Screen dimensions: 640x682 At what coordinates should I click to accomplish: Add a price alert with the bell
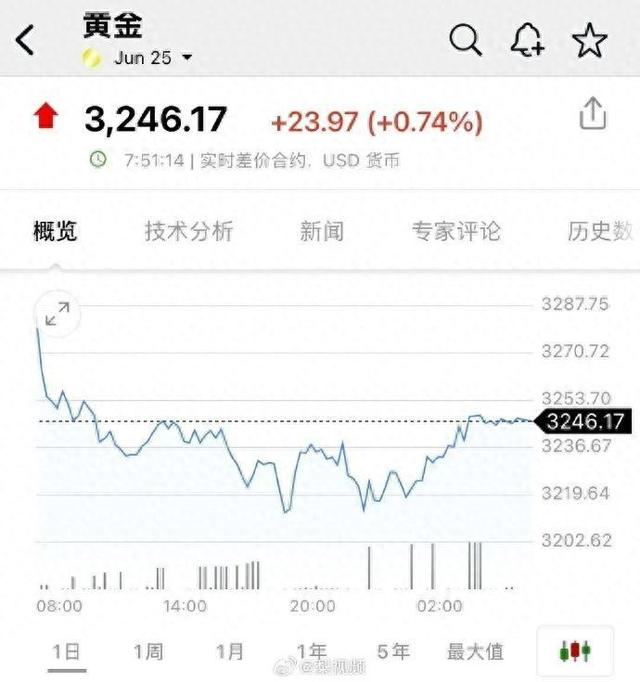(527, 40)
